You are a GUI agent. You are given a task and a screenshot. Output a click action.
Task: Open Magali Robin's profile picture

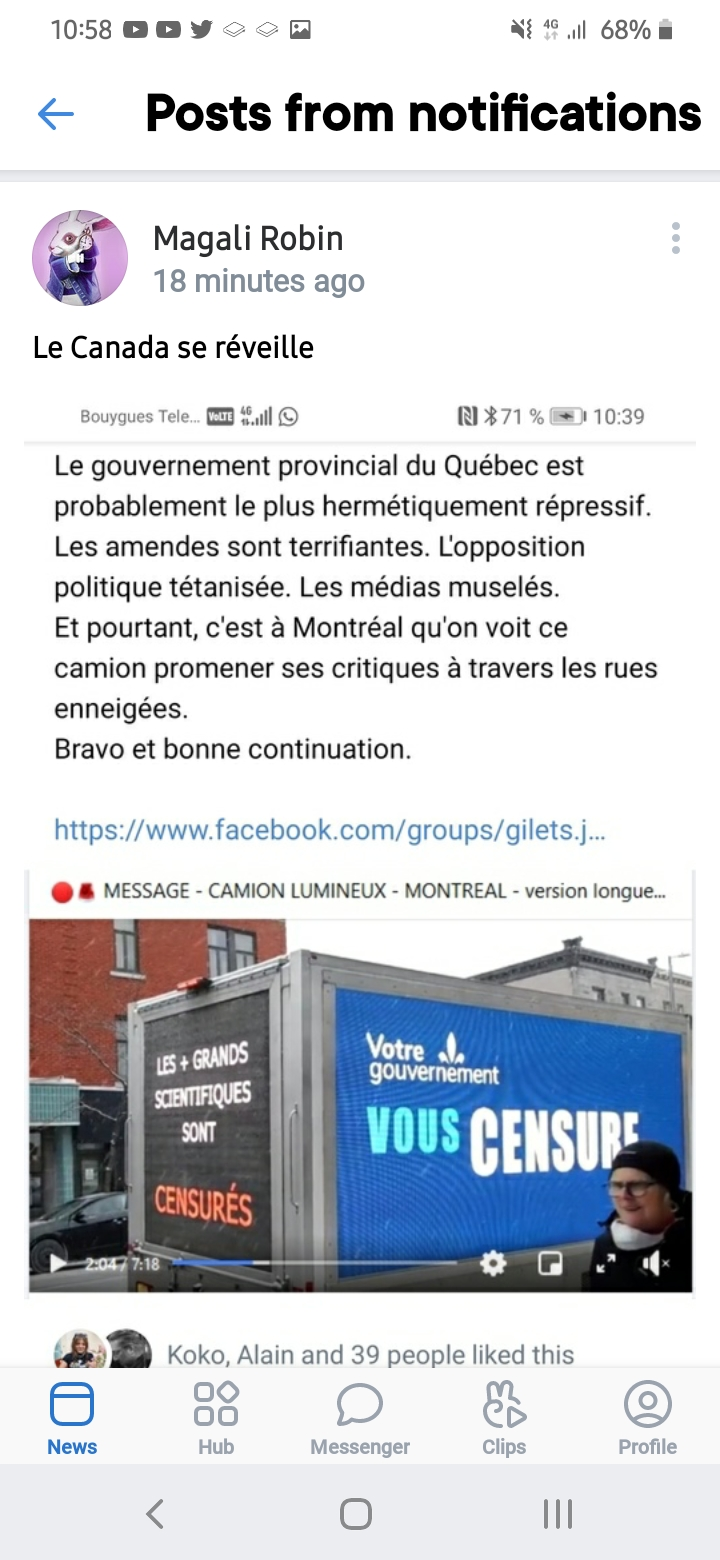pyautogui.click(x=80, y=258)
